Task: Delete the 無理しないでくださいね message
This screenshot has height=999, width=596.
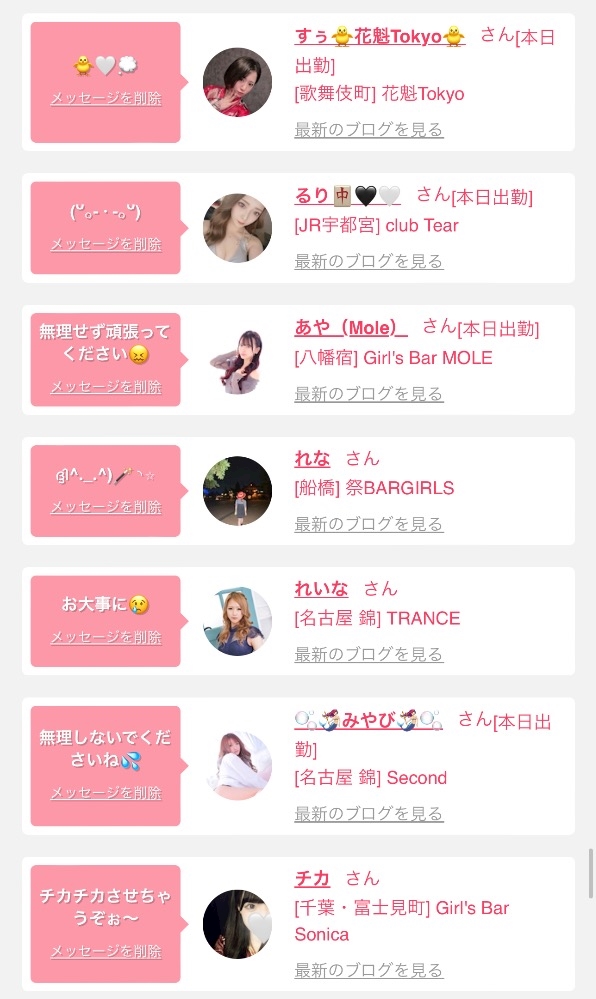Action: click(106, 793)
